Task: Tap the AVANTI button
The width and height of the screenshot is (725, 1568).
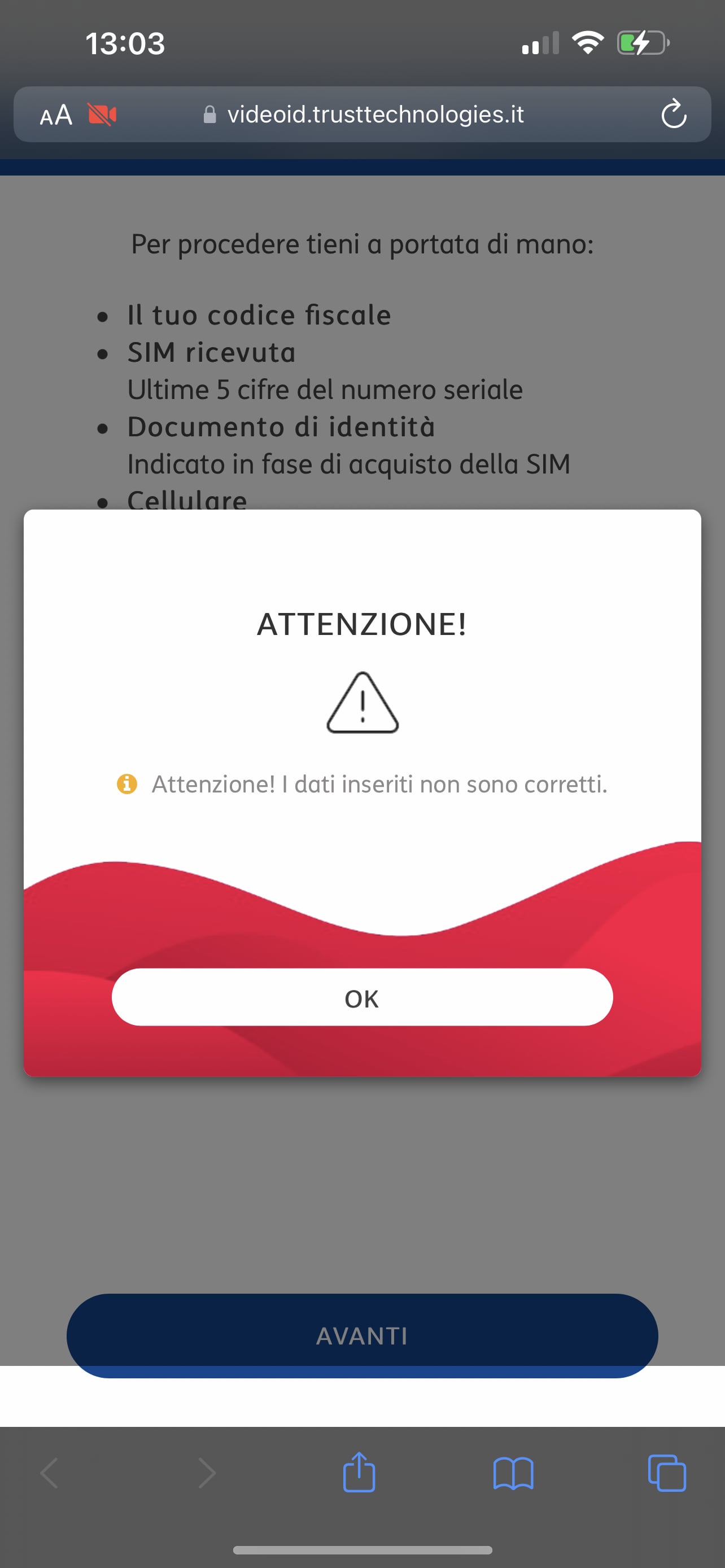Action: 362,1335
